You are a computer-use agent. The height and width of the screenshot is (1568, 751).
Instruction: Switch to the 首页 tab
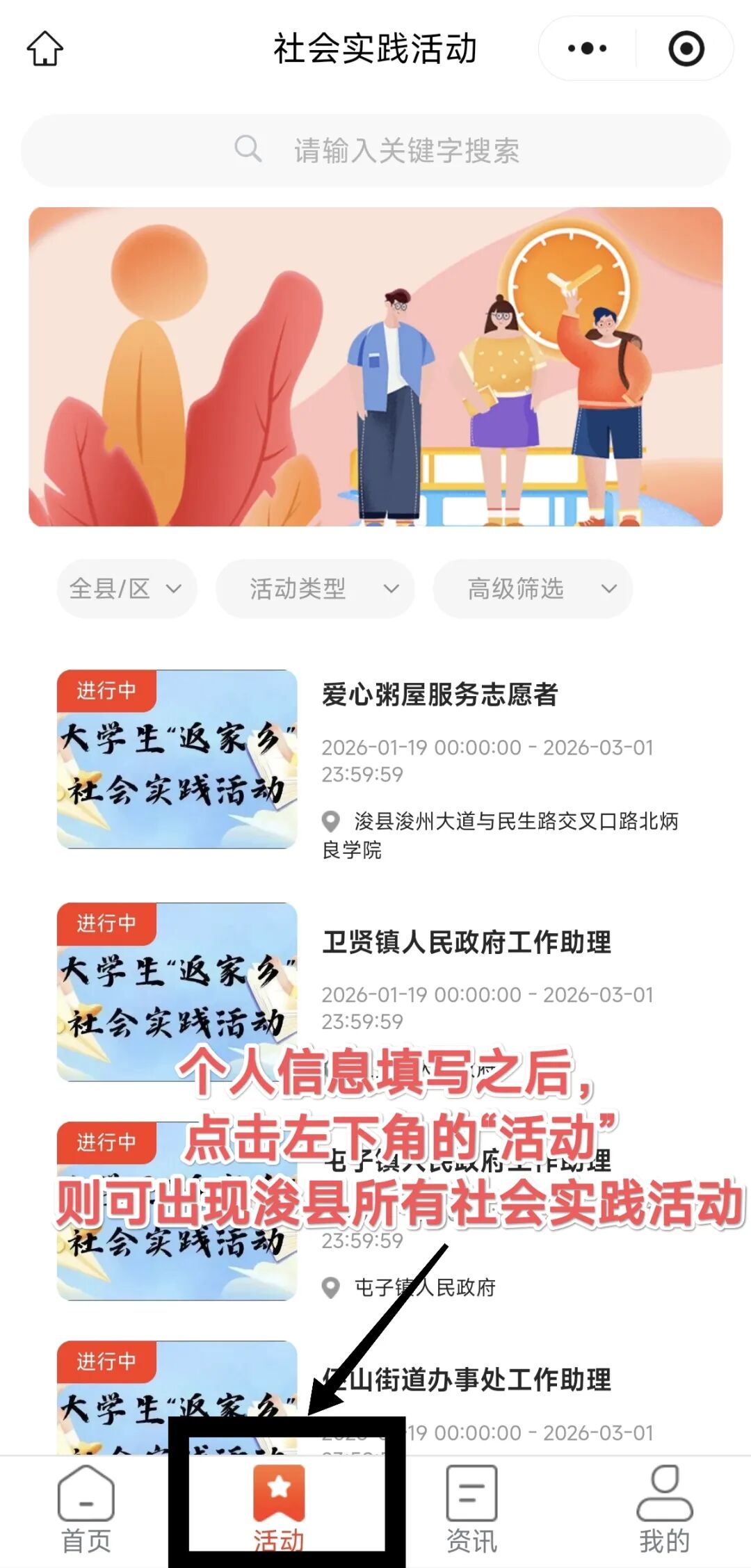[86, 1509]
